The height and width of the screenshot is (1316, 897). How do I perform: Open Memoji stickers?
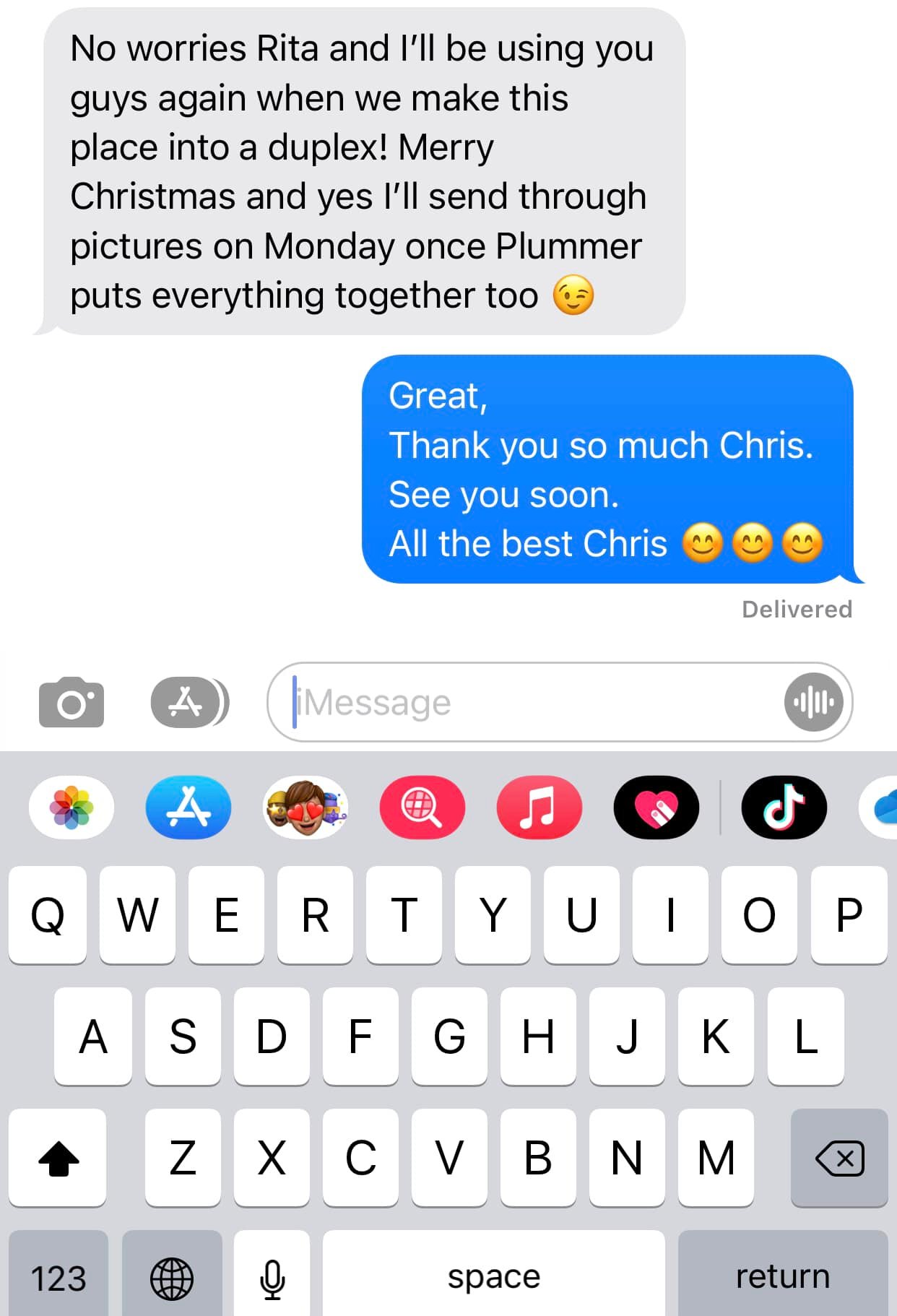[305, 808]
